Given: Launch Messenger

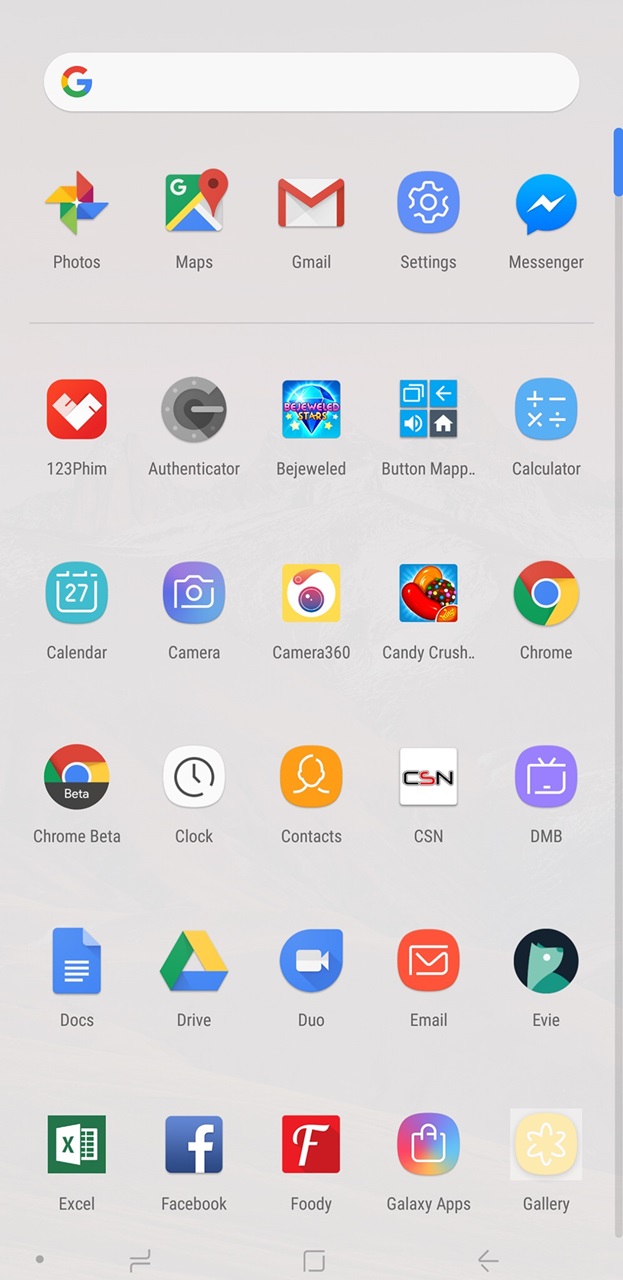Looking at the screenshot, I should pos(546,203).
